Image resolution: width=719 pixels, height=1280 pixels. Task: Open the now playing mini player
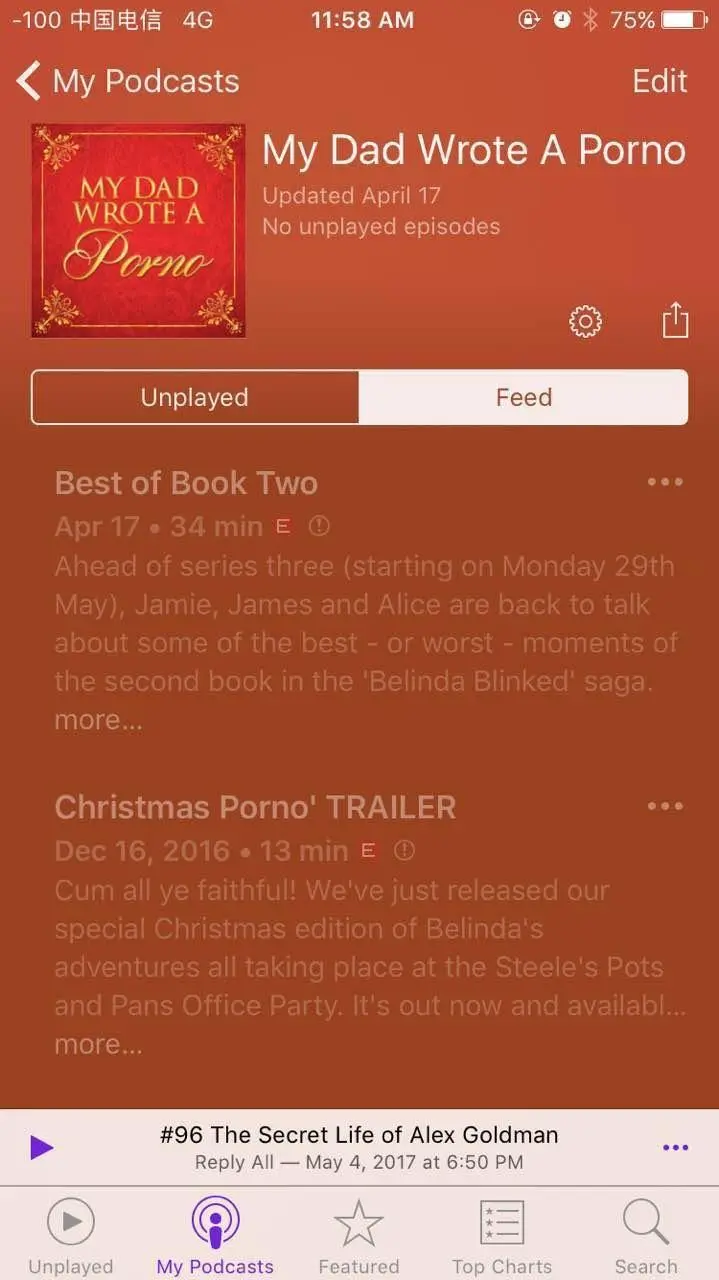[359, 1147]
